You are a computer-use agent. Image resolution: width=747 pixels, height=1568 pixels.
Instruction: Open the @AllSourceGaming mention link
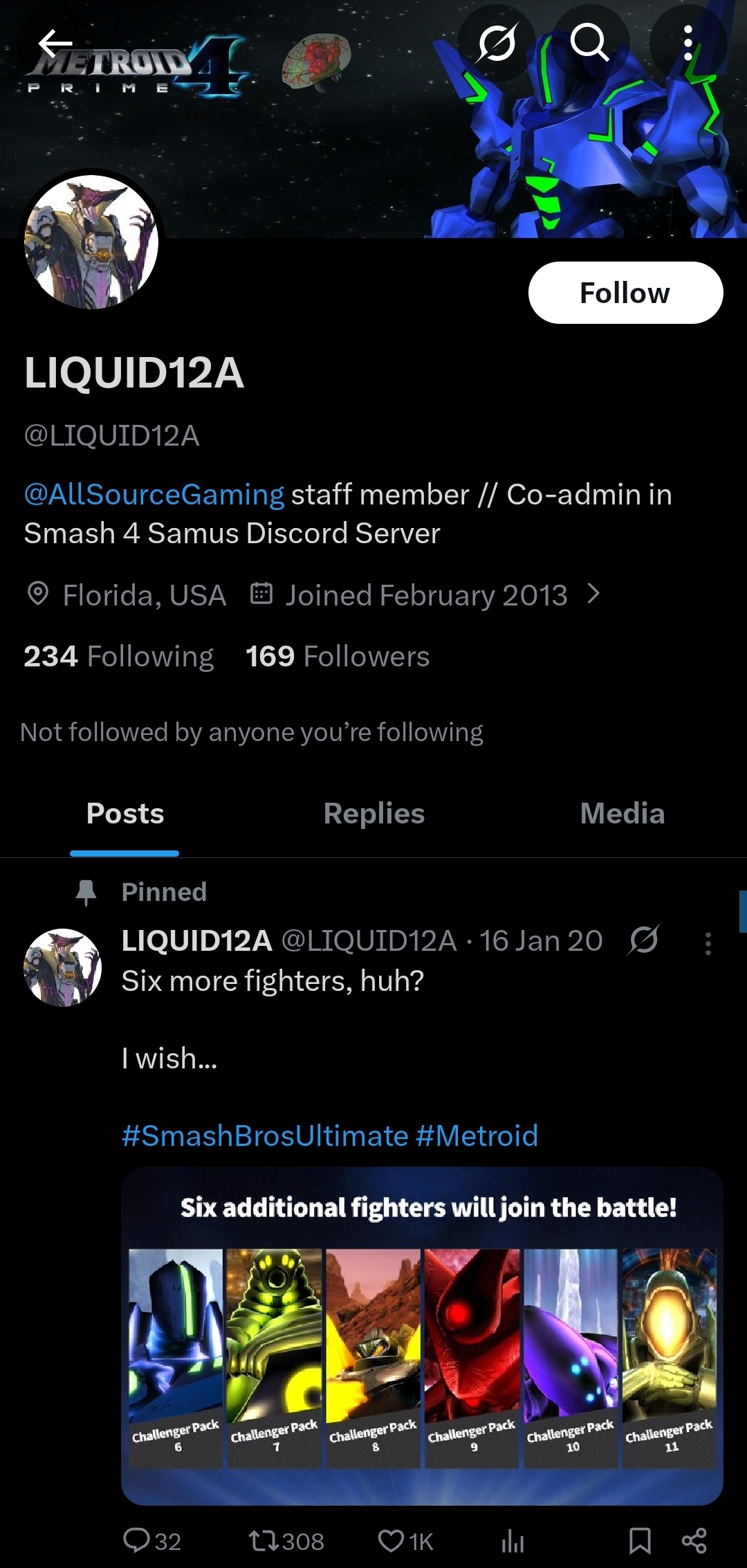(154, 495)
